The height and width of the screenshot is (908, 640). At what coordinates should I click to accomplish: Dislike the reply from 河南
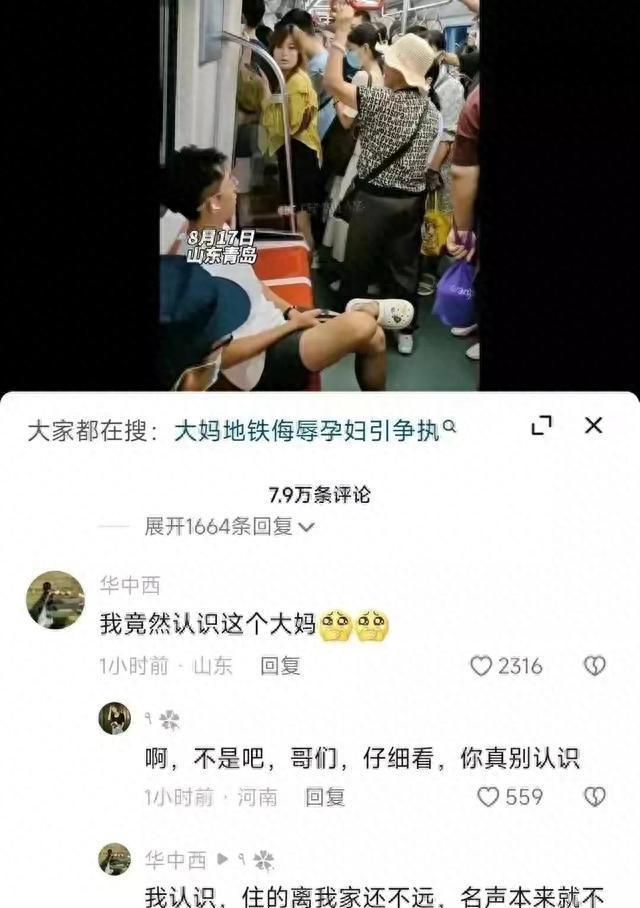[595, 797]
